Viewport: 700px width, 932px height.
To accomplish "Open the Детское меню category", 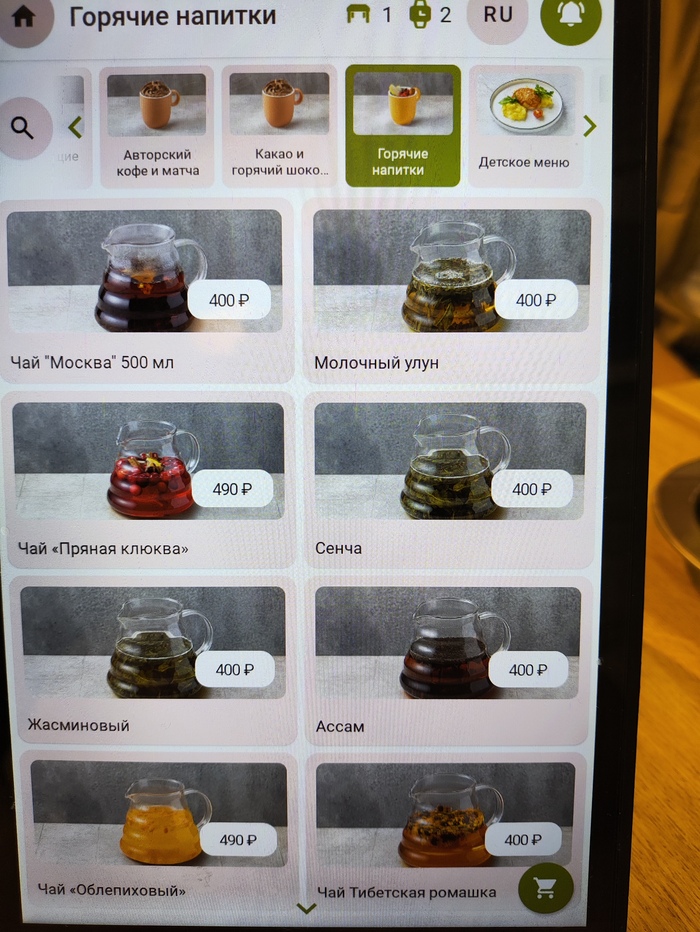I will click(524, 126).
